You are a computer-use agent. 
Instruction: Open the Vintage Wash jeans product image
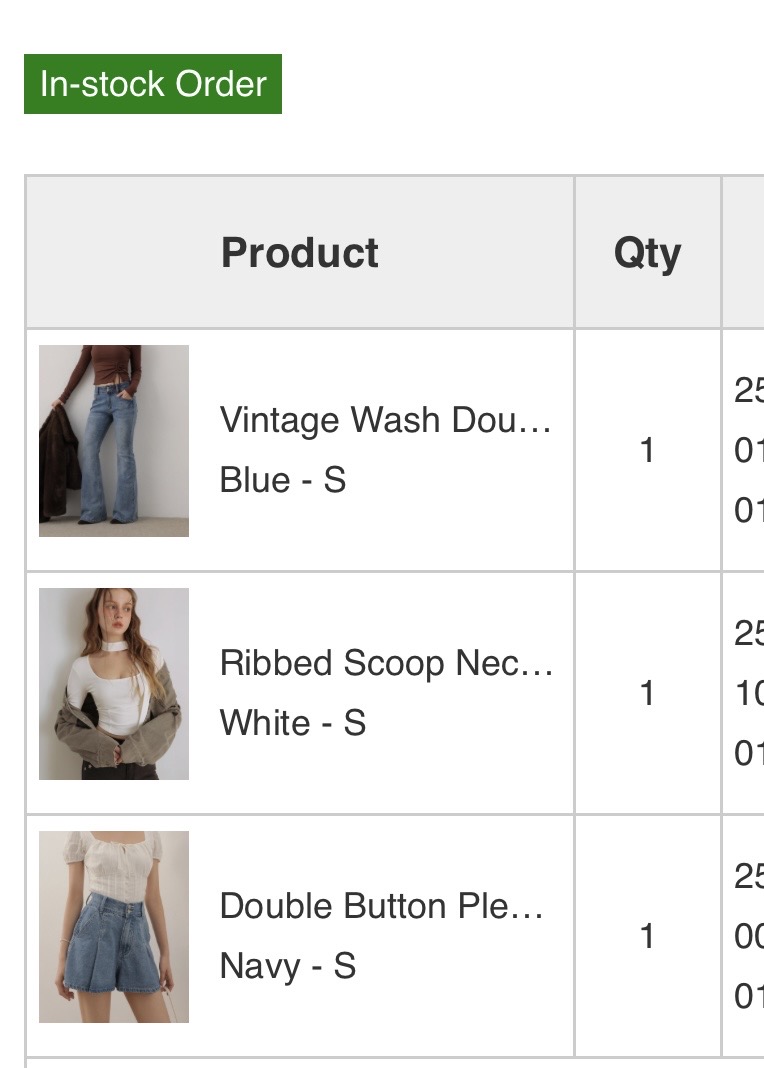114,441
